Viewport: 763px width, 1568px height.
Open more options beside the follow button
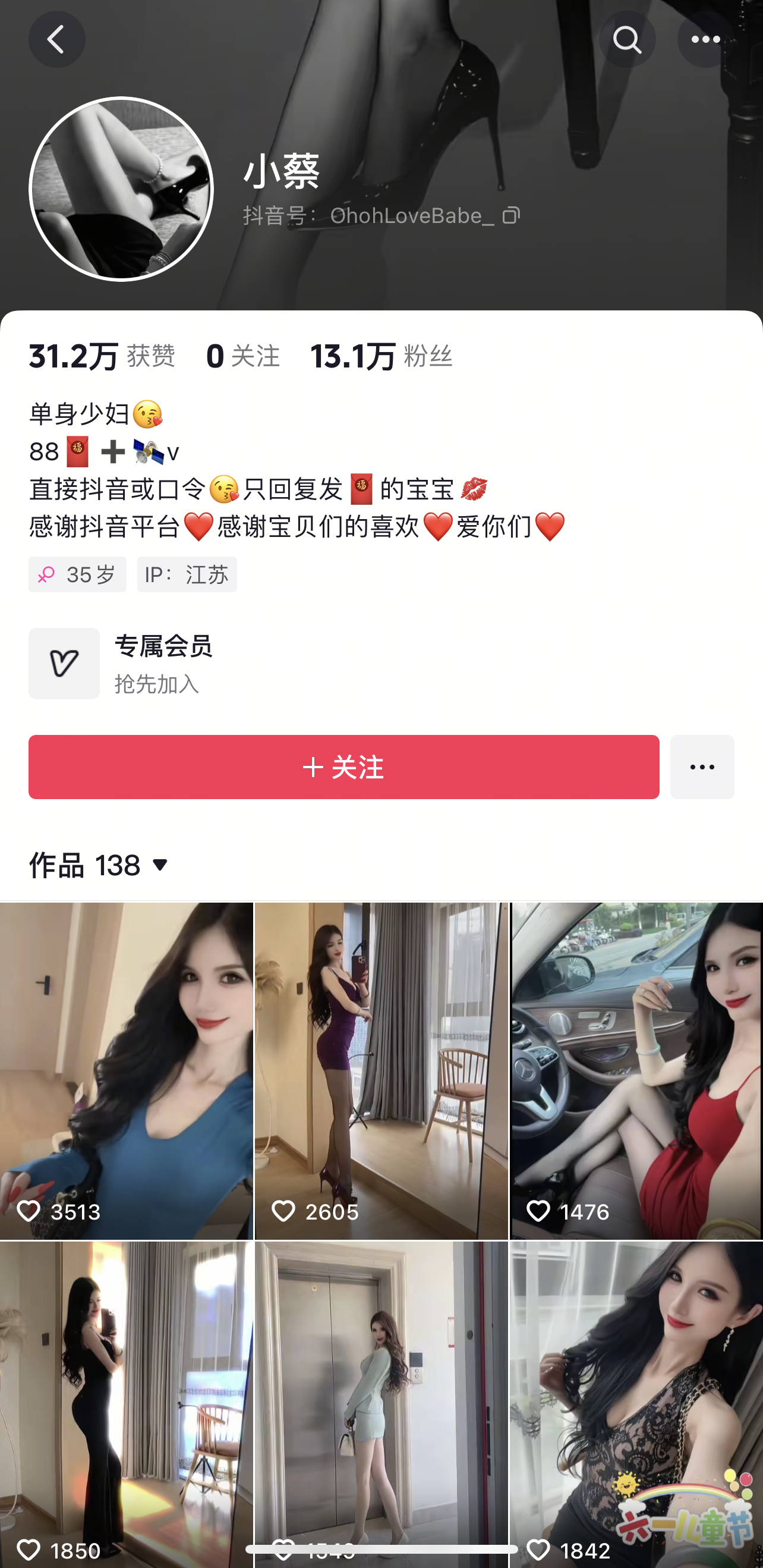click(702, 767)
